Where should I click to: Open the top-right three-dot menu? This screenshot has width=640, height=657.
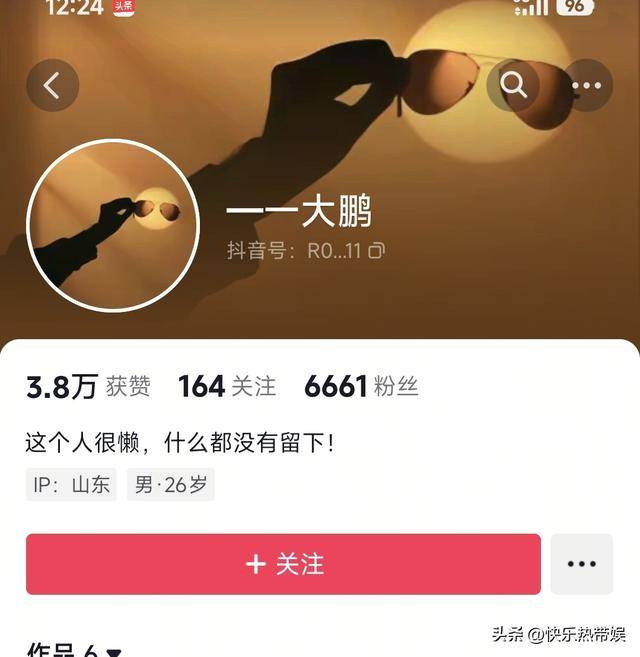[x=586, y=86]
